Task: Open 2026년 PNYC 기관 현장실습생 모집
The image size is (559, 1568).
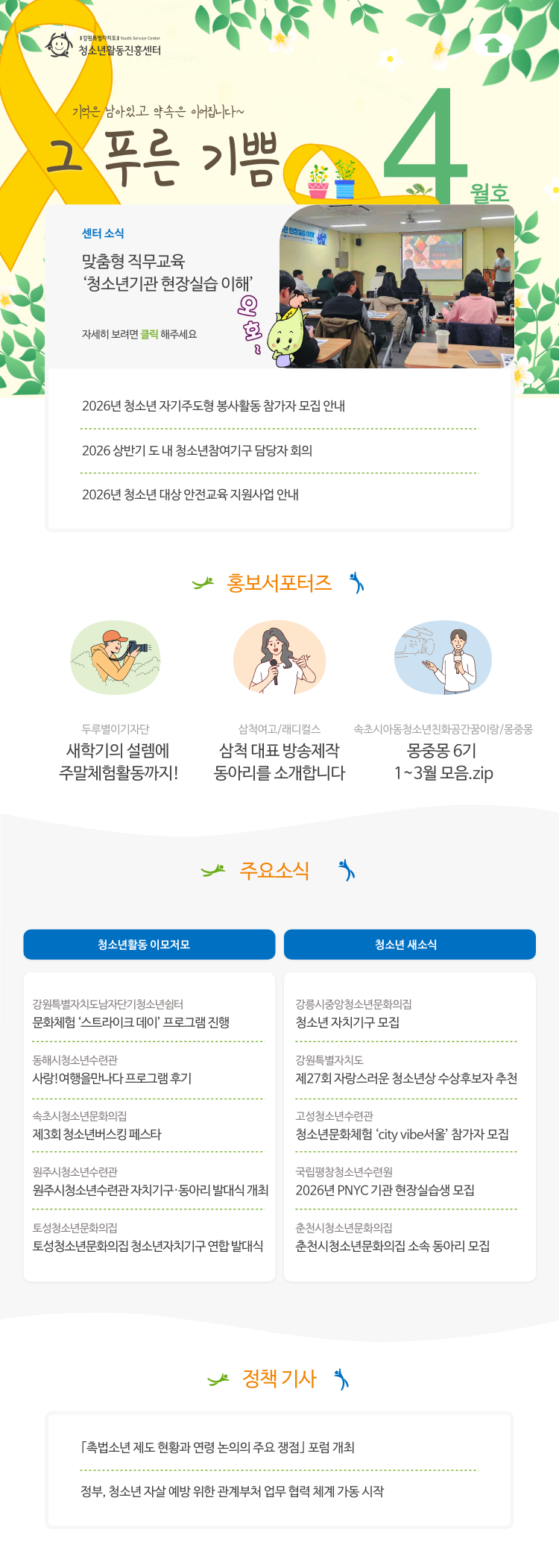Action: point(385,1190)
